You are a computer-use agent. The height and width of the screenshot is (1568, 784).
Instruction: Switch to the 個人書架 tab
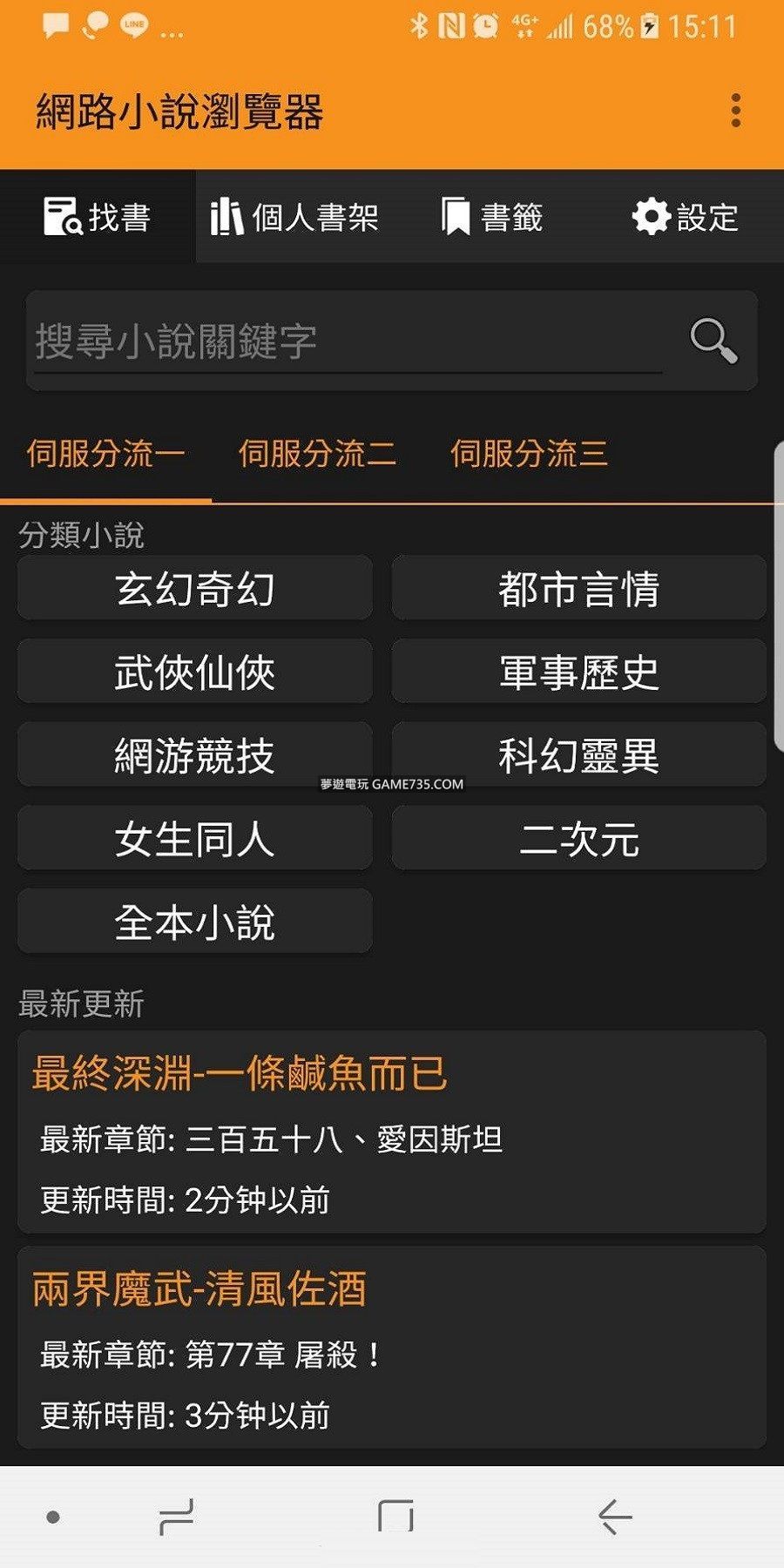click(x=294, y=217)
